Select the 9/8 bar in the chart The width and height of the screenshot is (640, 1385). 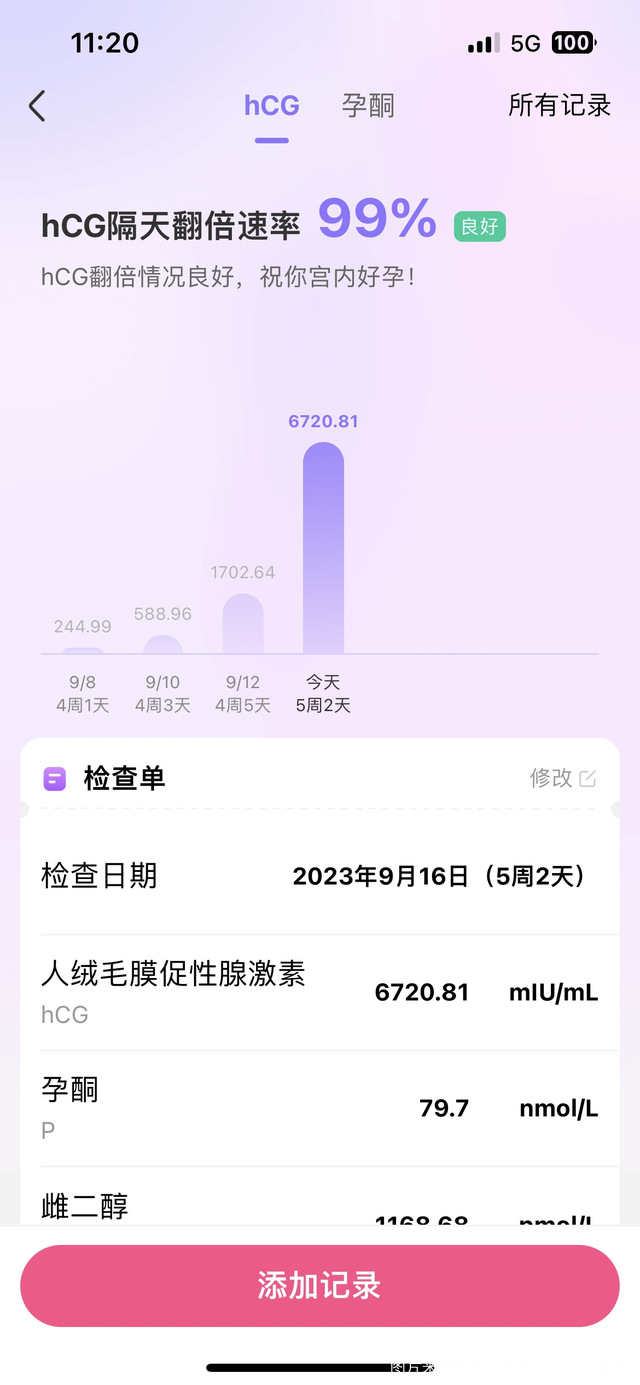point(83,650)
